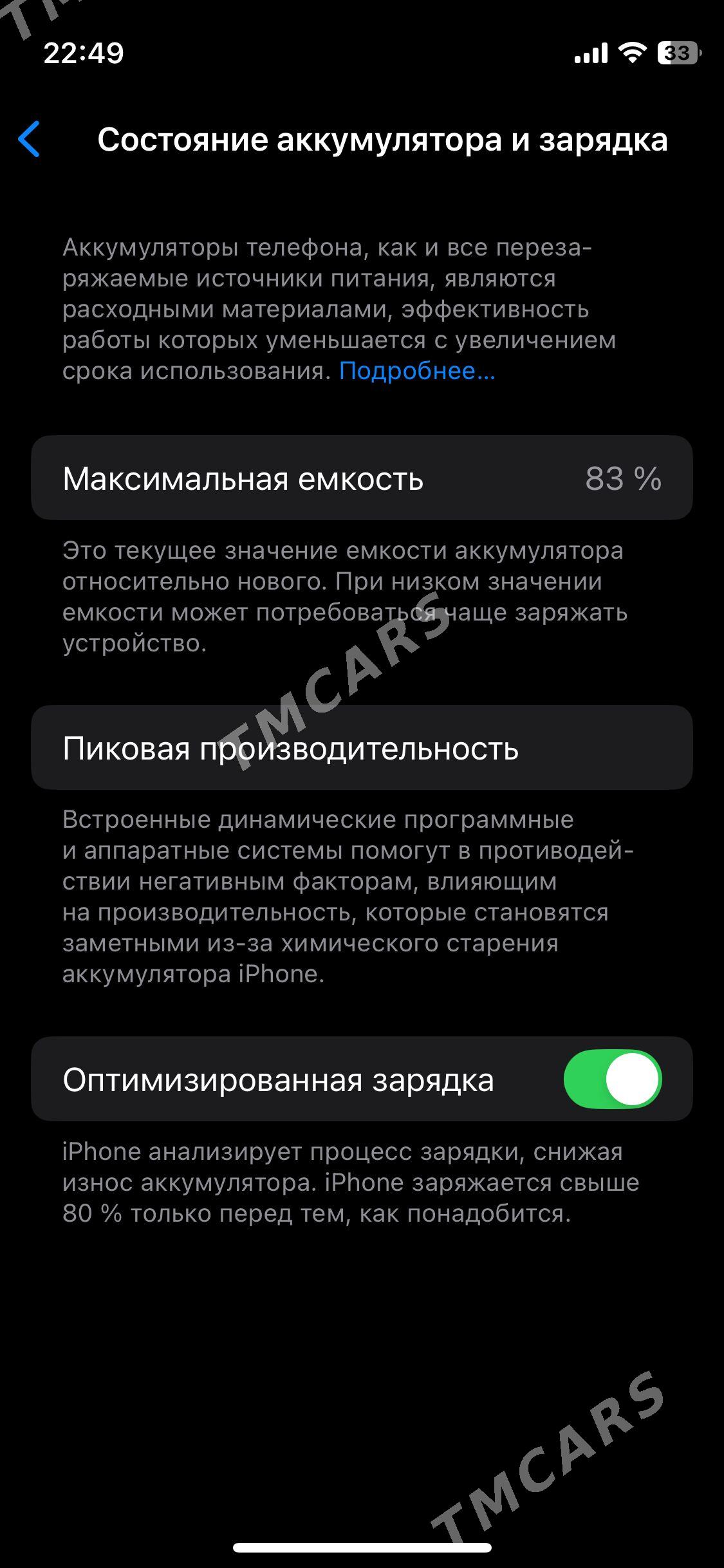This screenshot has height=1568, width=724.
Task: Disable the Оптимизированная зарядка switch
Action: pyautogui.click(x=612, y=1079)
